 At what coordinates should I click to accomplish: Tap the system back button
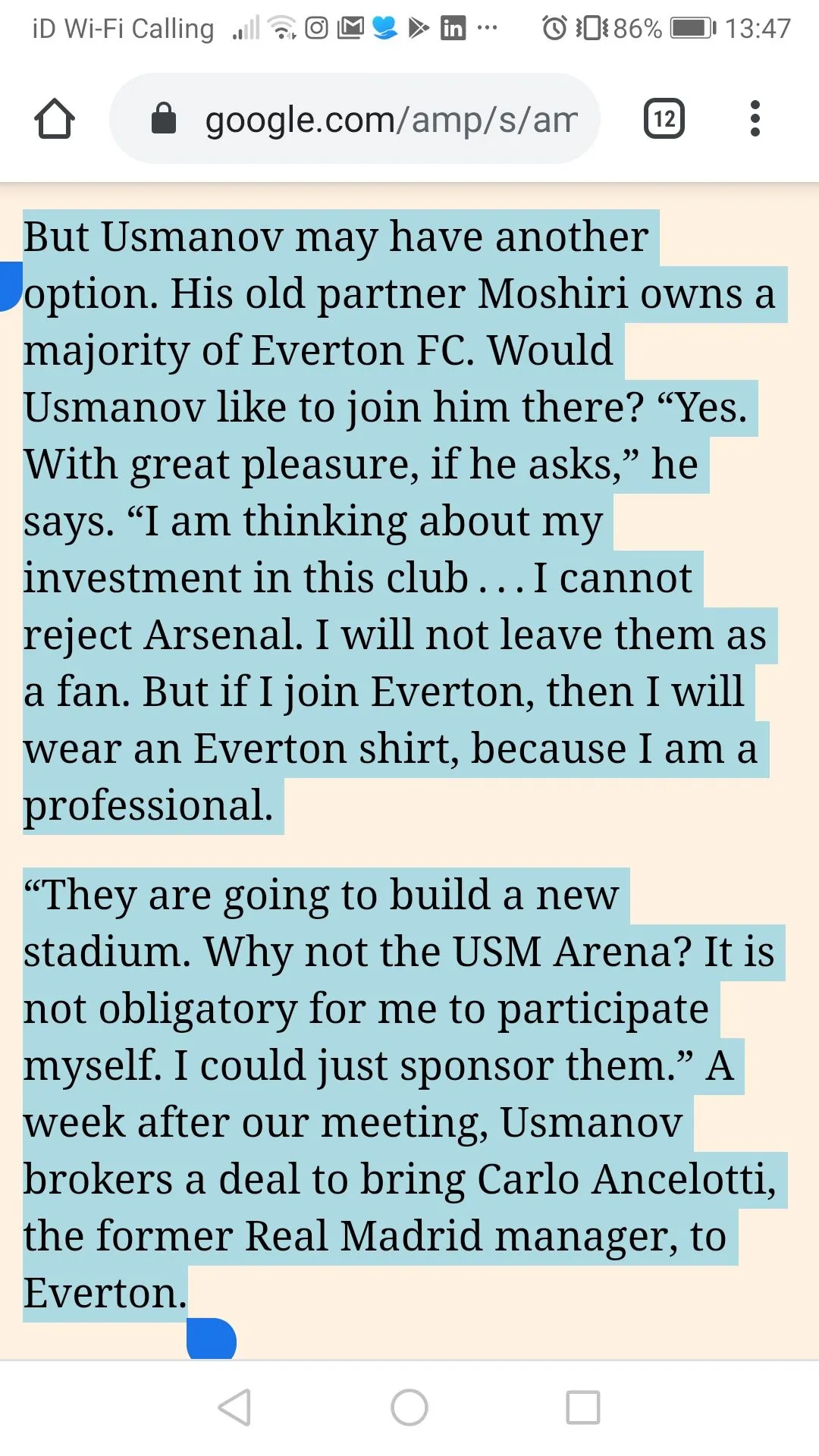pos(235,1407)
